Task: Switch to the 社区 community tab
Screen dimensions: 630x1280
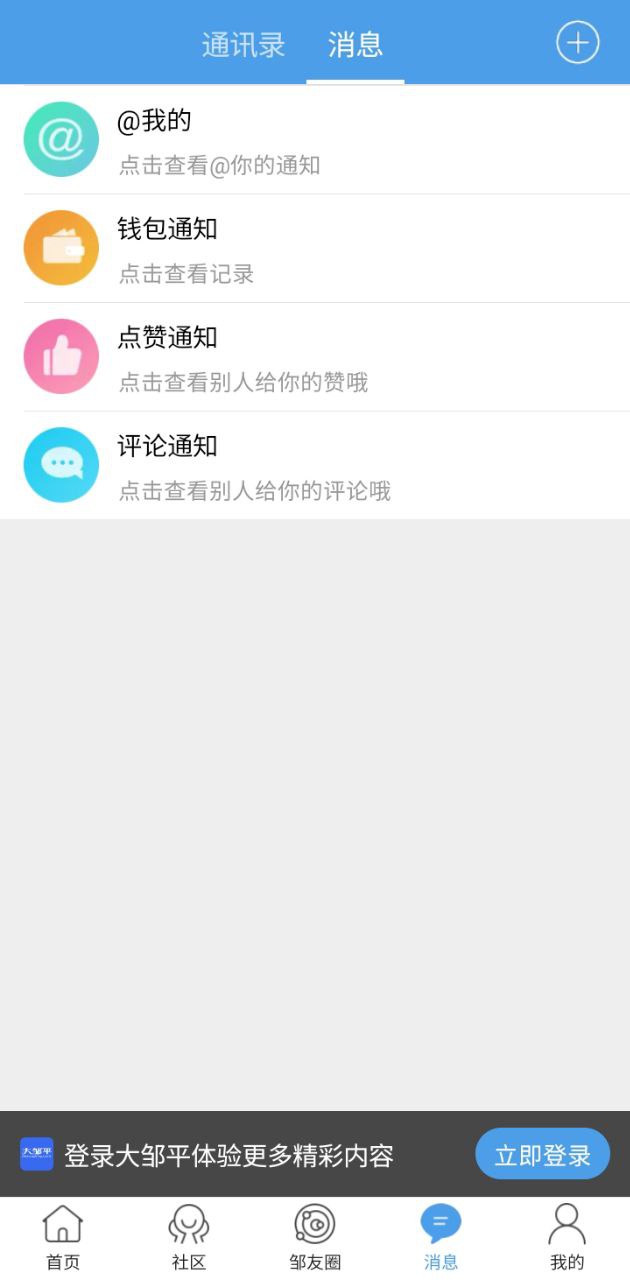Action: pos(189,1238)
